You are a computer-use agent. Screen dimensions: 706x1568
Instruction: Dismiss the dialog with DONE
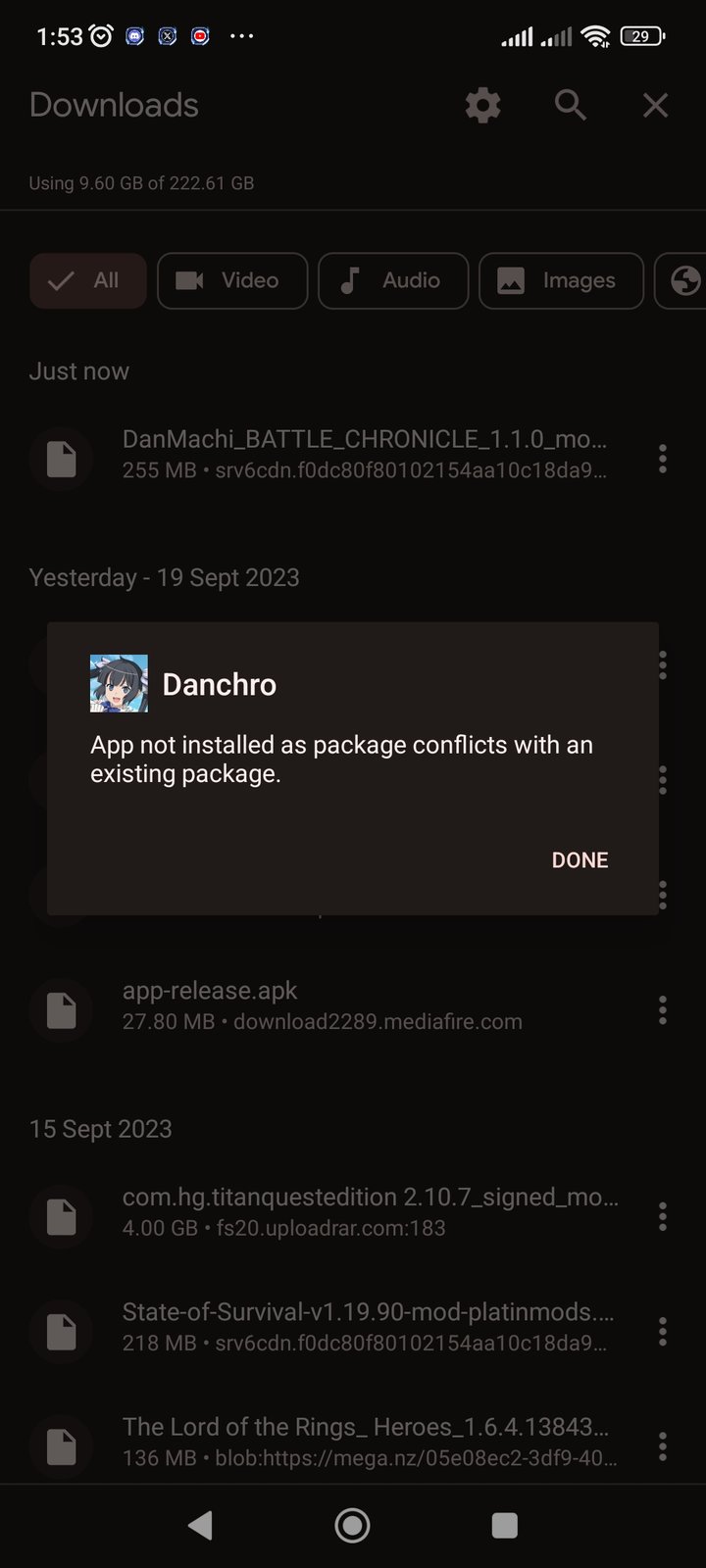(580, 859)
